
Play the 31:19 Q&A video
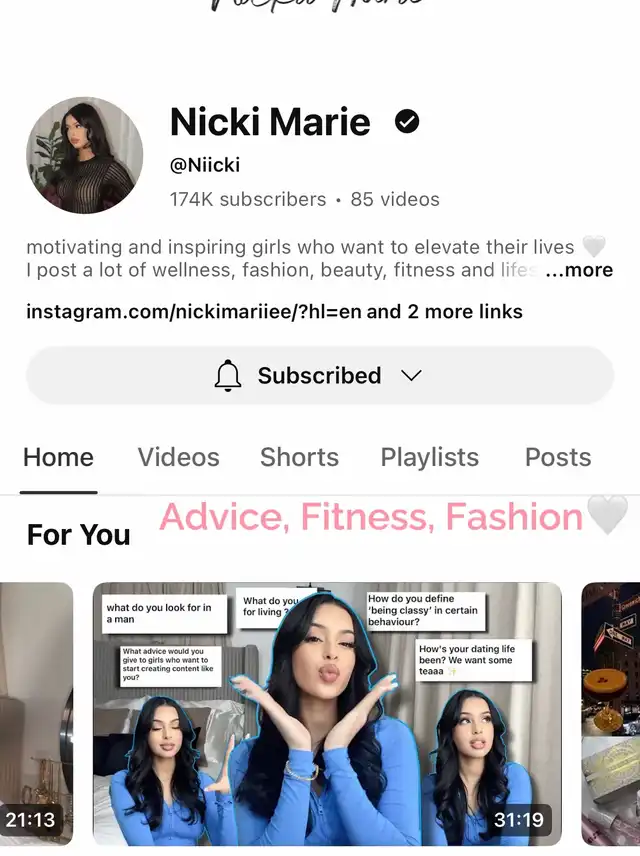tap(327, 714)
